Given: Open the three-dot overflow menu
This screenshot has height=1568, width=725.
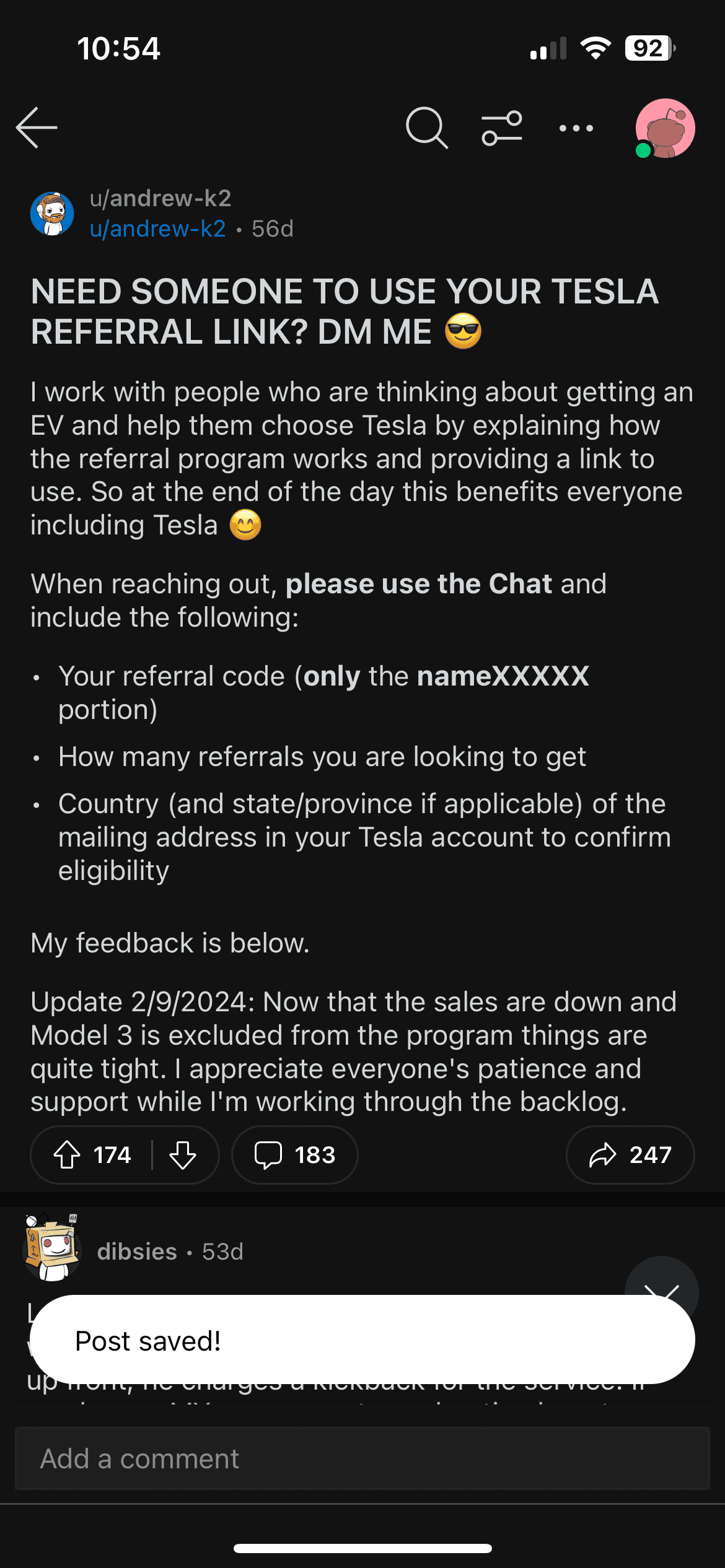Looking at the screenshot, I should pyautogui.click(x=576, y=128).
